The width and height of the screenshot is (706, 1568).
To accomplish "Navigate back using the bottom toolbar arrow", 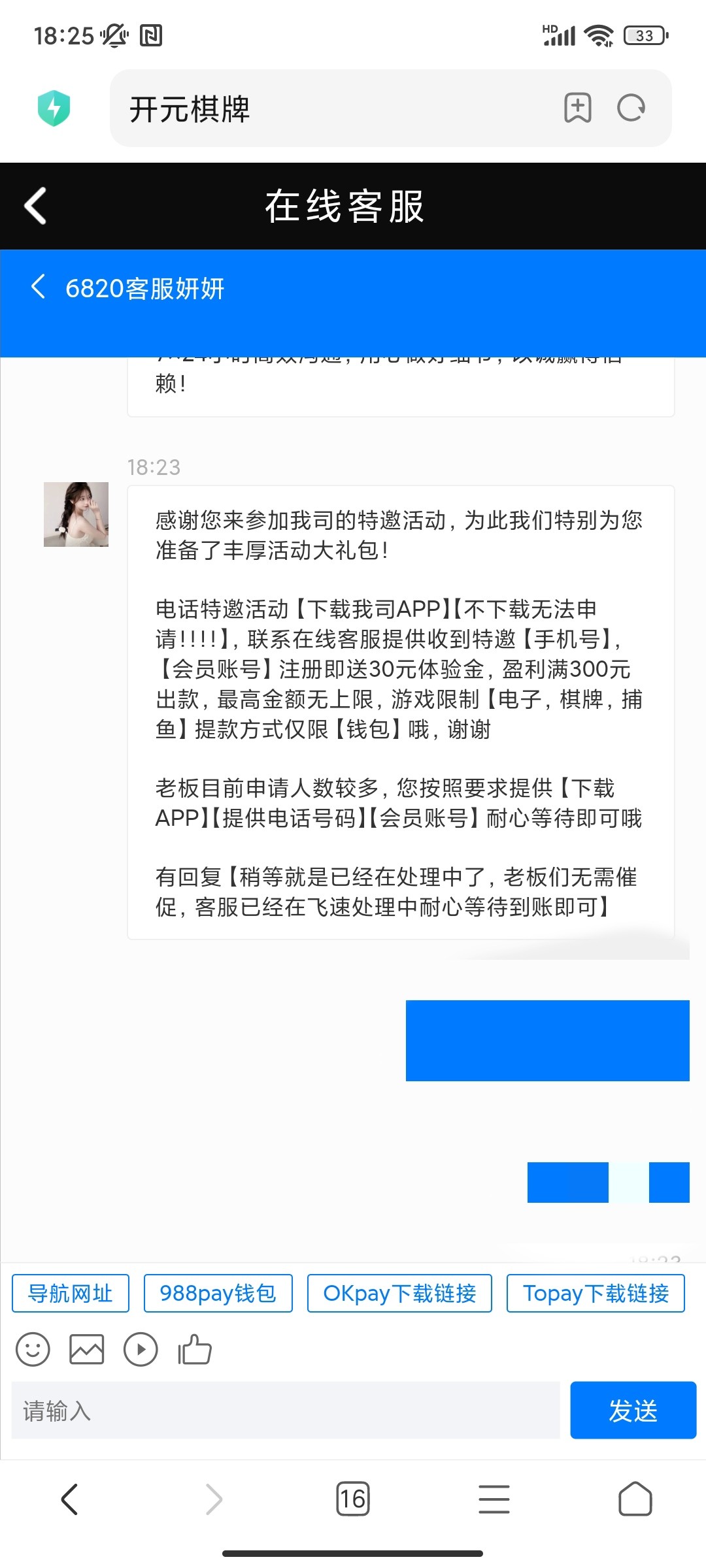I will (70, 1499).
